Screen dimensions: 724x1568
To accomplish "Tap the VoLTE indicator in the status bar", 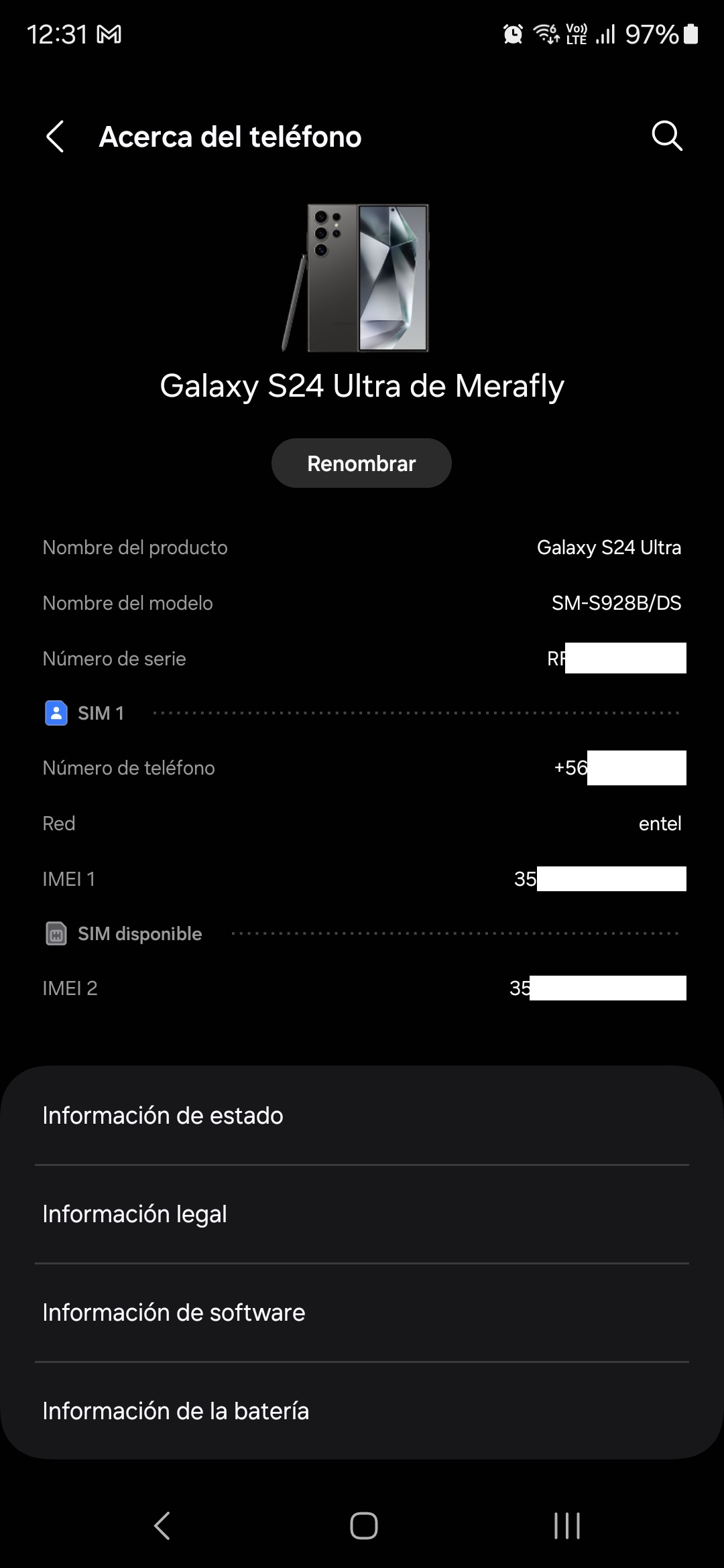I will pos(577,34).
